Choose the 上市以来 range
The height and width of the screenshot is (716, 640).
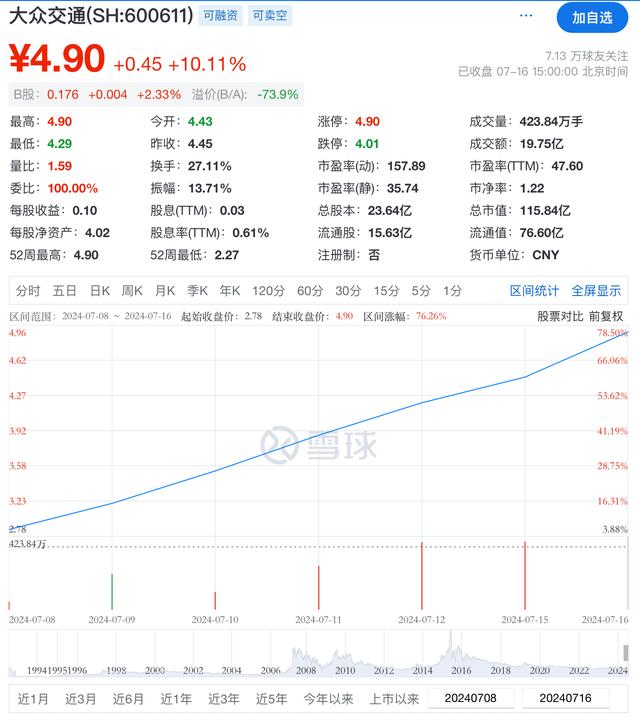[393, 697]
